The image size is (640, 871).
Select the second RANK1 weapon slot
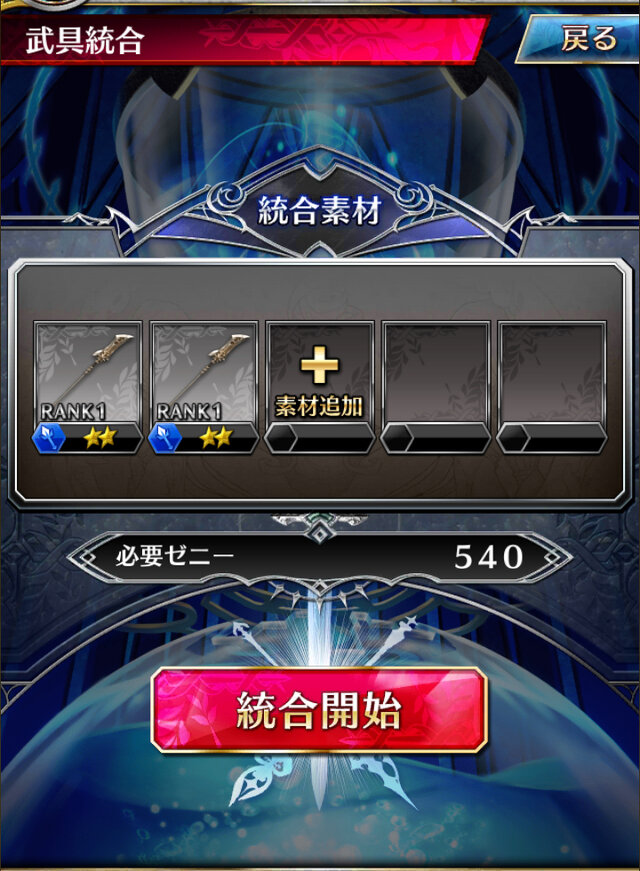(203, 385)
